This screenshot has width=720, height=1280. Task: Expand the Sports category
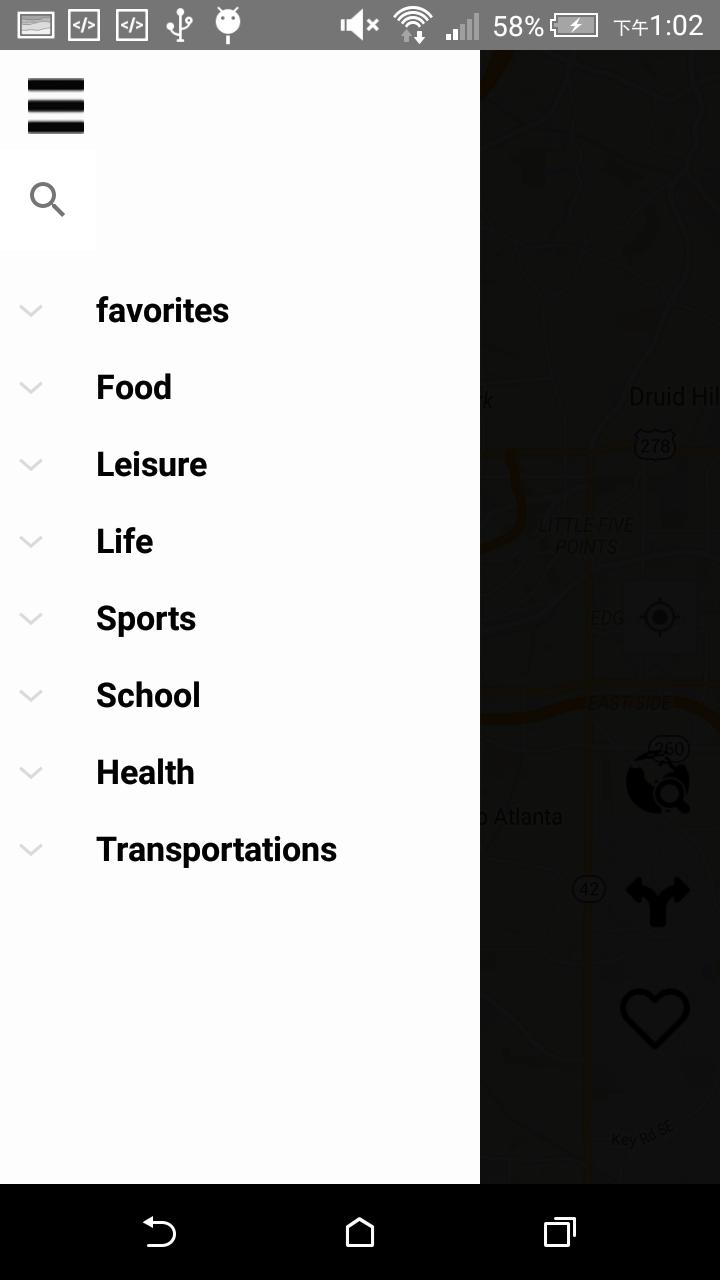coord(145,618)
